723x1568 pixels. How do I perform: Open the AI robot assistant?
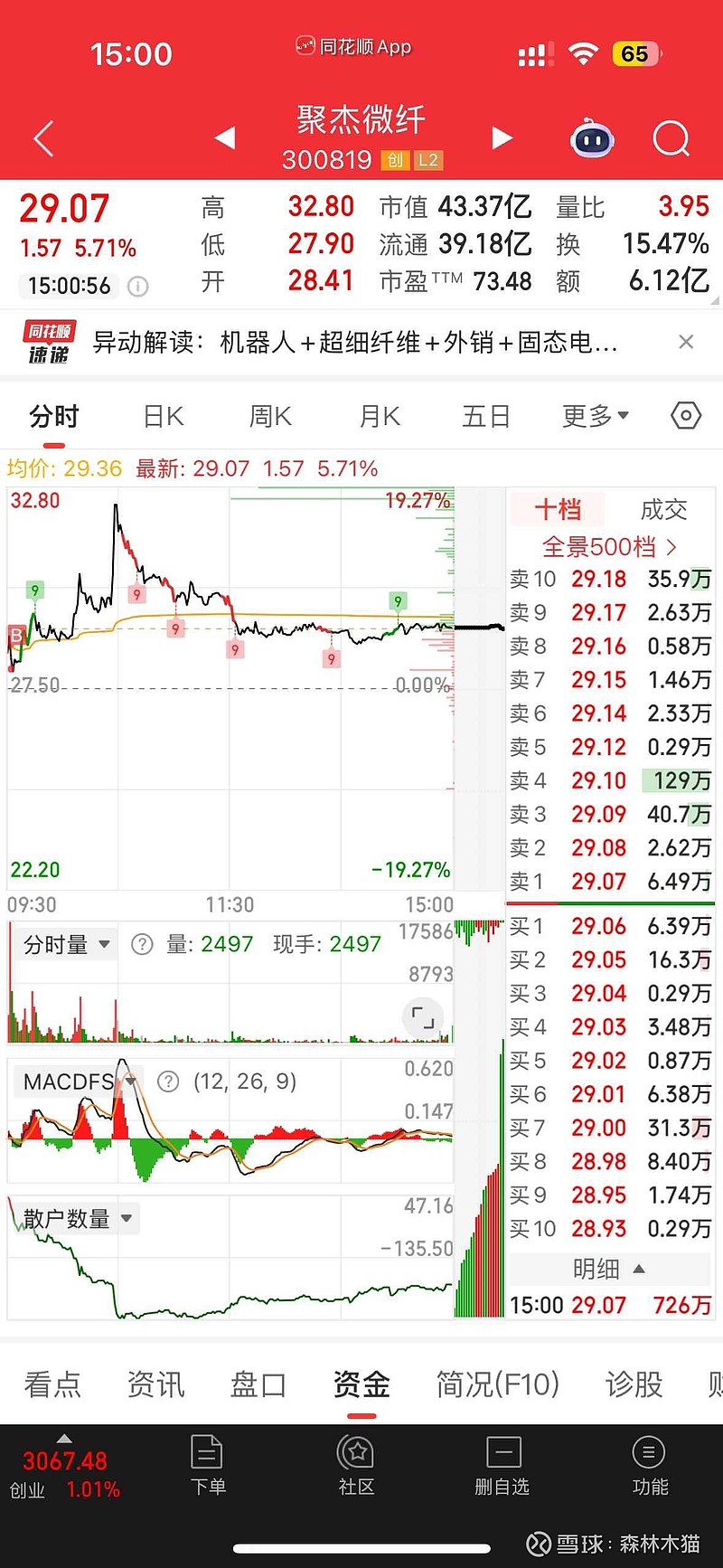(592, 137)
